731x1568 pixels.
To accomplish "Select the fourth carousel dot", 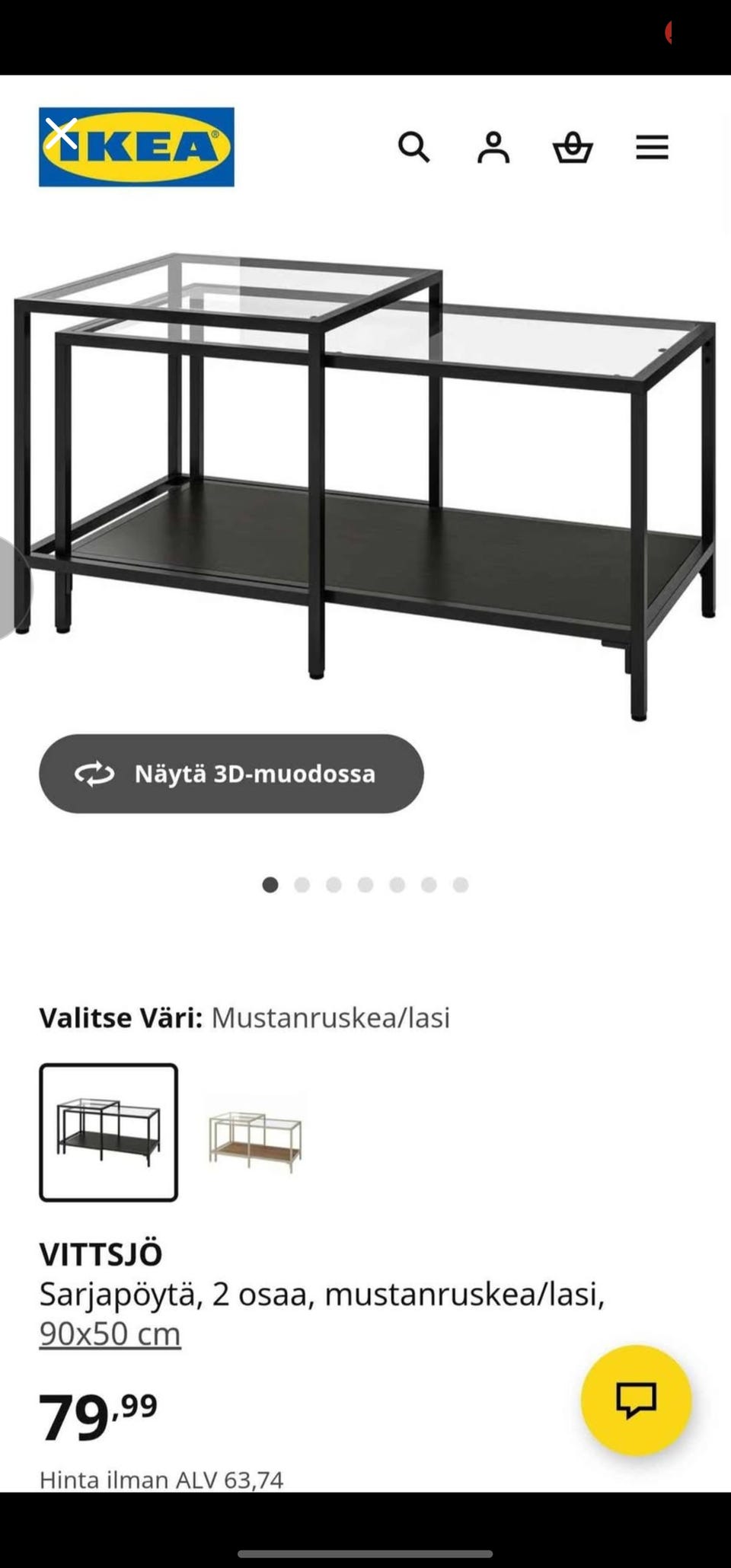I will pyautogui.click(x=365, y=884).
